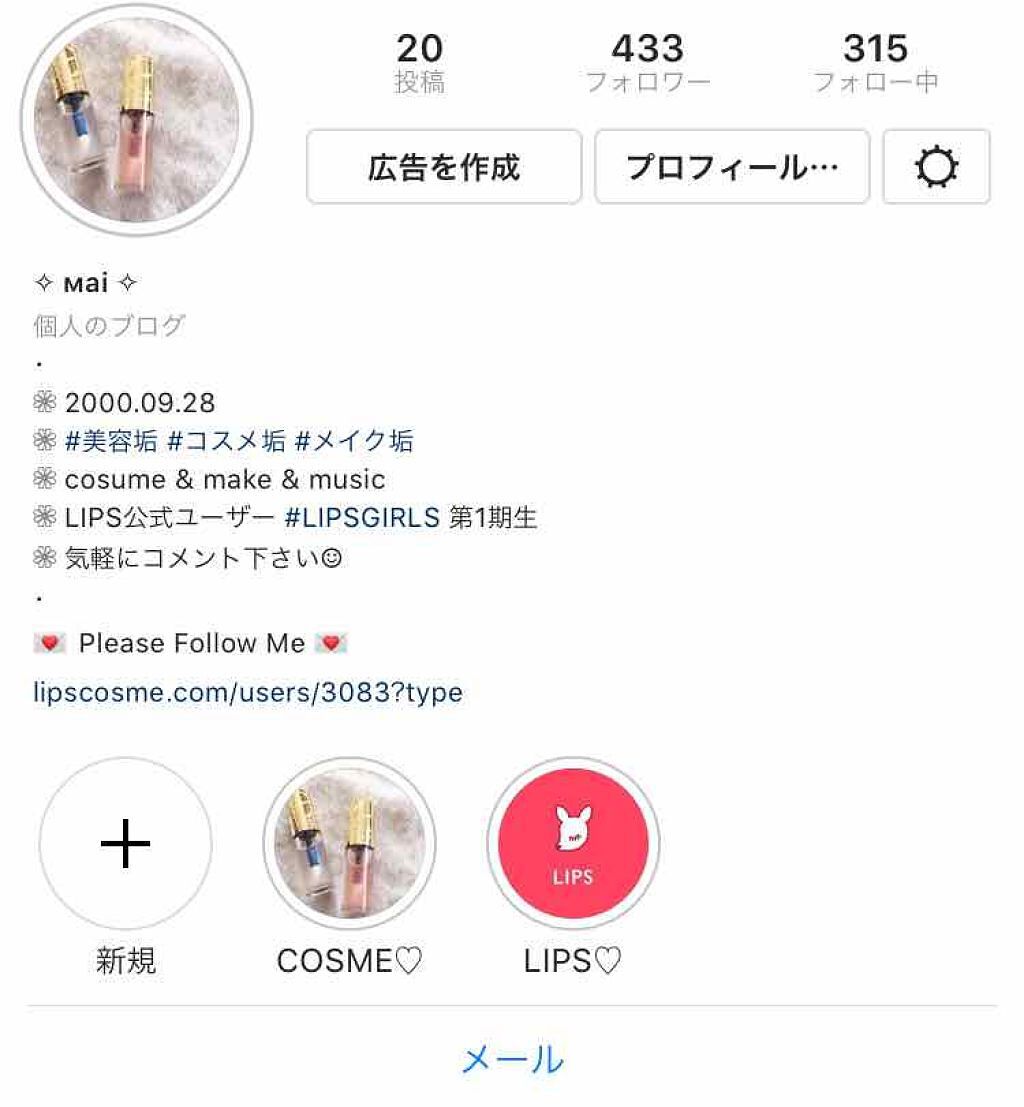Click the 広告を作成 button
Viewport: 1024px width, 1107px height.
[444, 167]
